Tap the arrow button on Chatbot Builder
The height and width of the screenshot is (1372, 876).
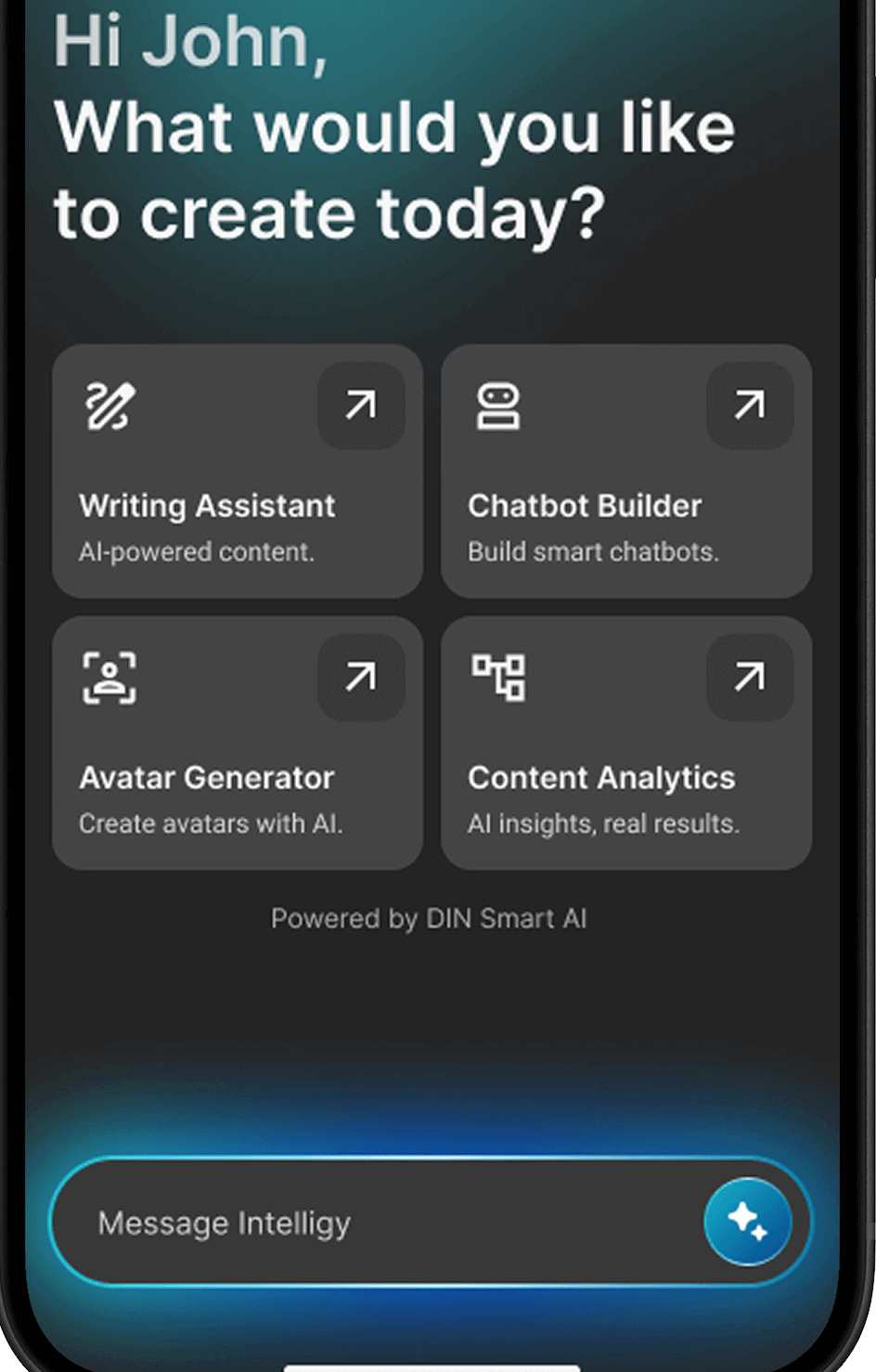(750, 406)
